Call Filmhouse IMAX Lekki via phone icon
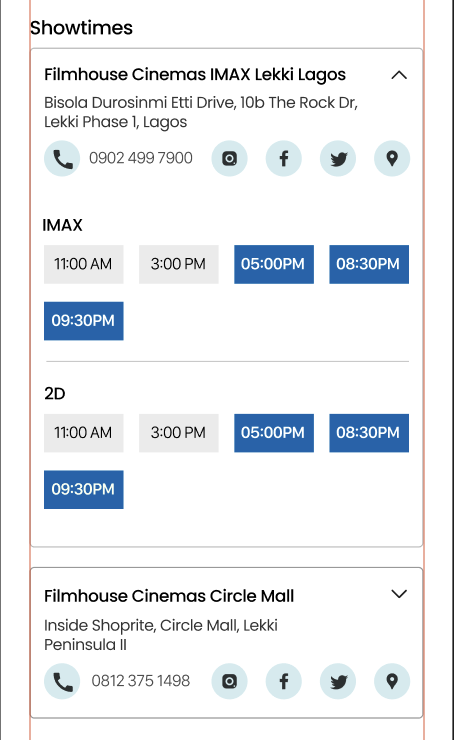The height and width of the screenshot is (740, 454). coord(62,159)
